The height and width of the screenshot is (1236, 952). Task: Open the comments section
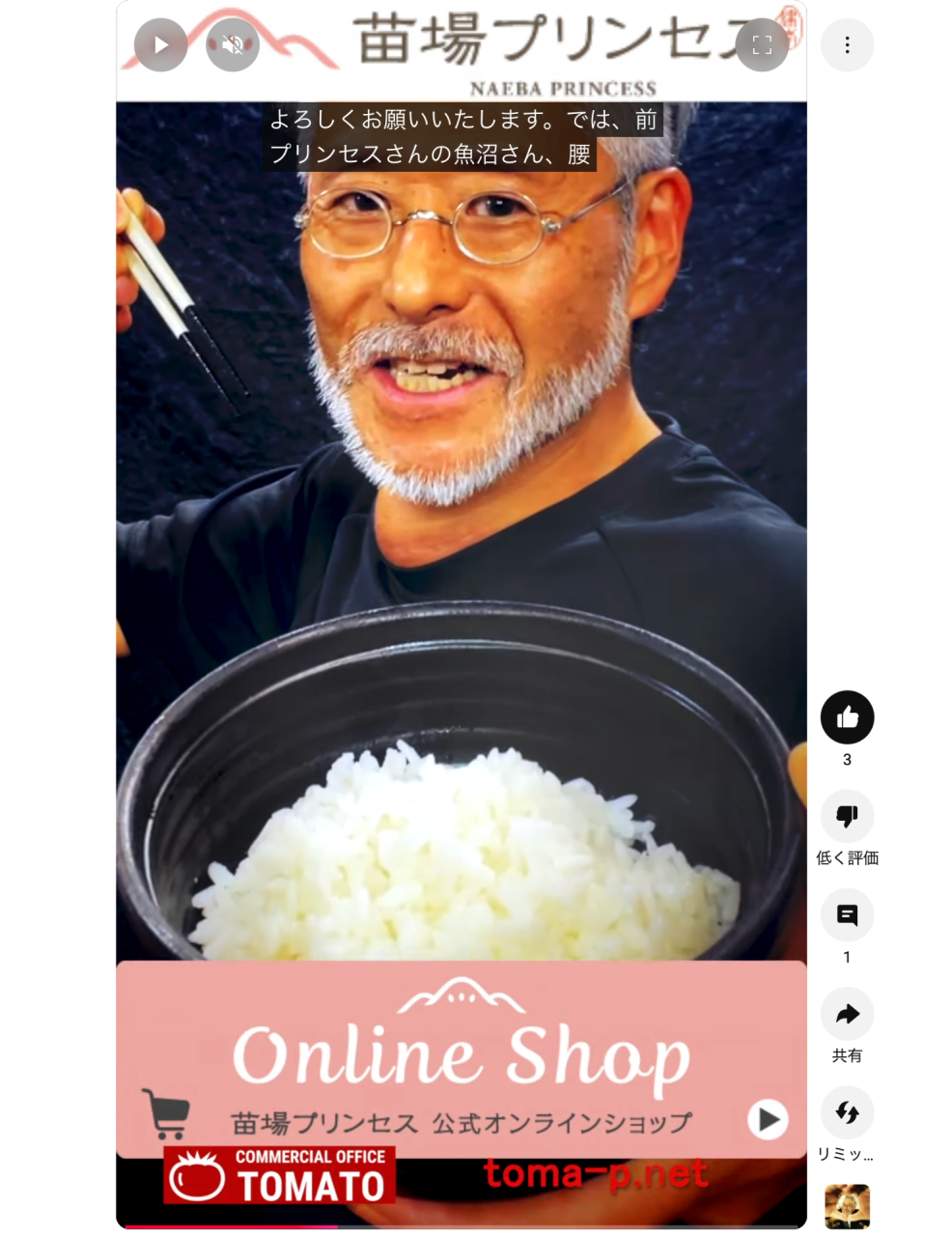(x=847, y=915)
